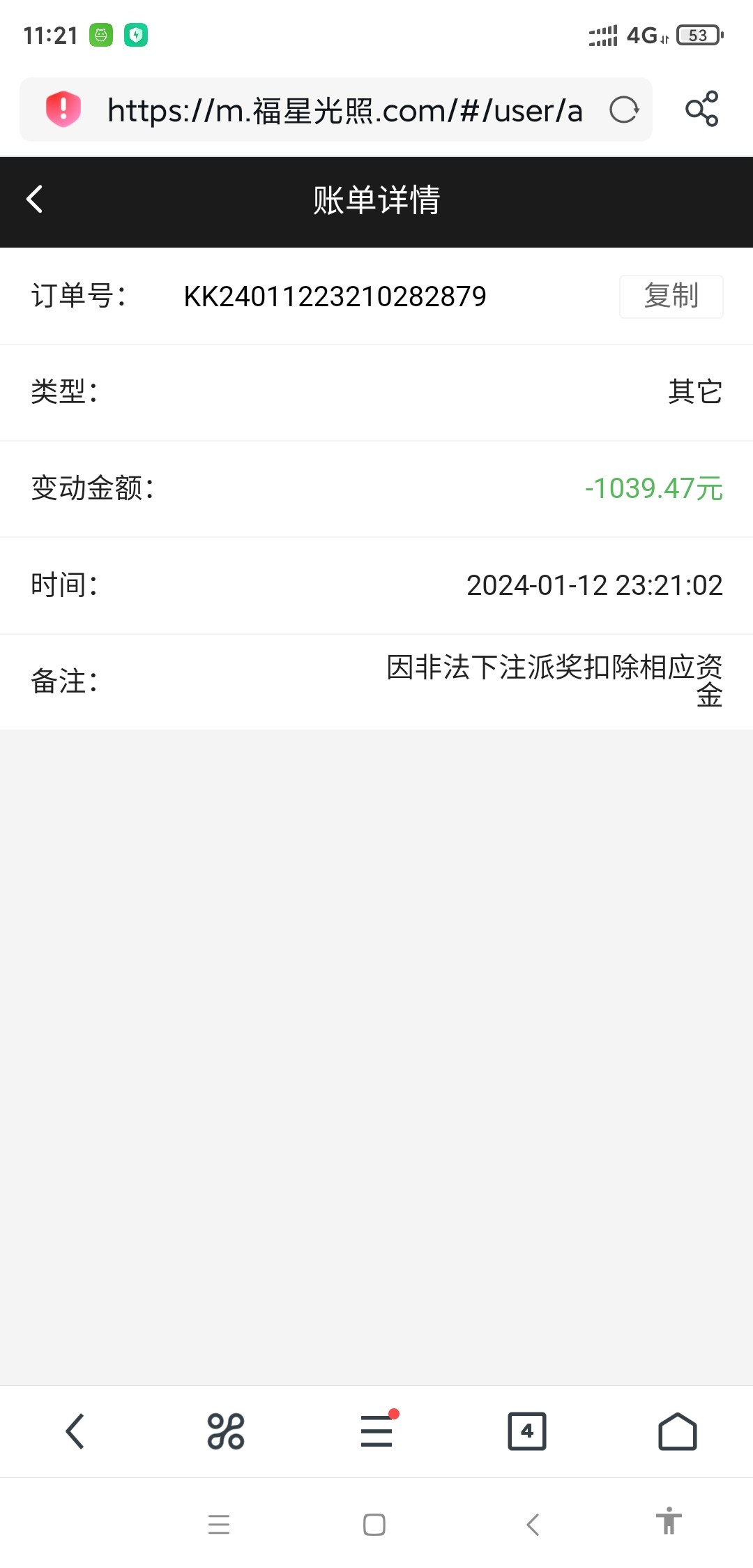Reload the page using the refresh icon

click(624, 109)
